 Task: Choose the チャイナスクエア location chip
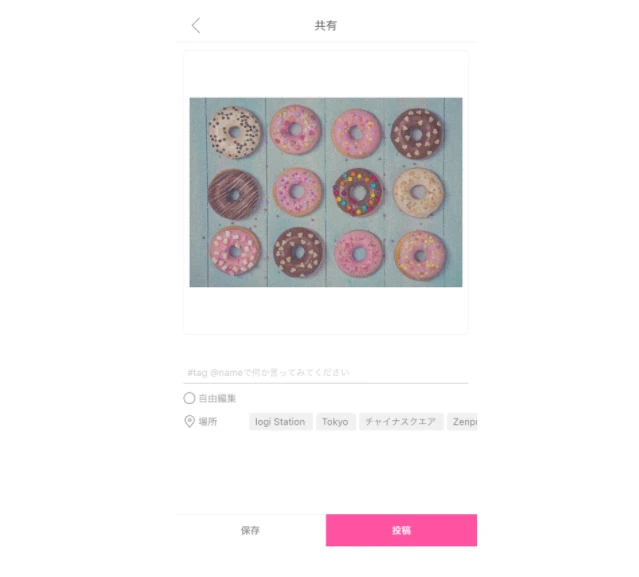click(x=400, y=422)
